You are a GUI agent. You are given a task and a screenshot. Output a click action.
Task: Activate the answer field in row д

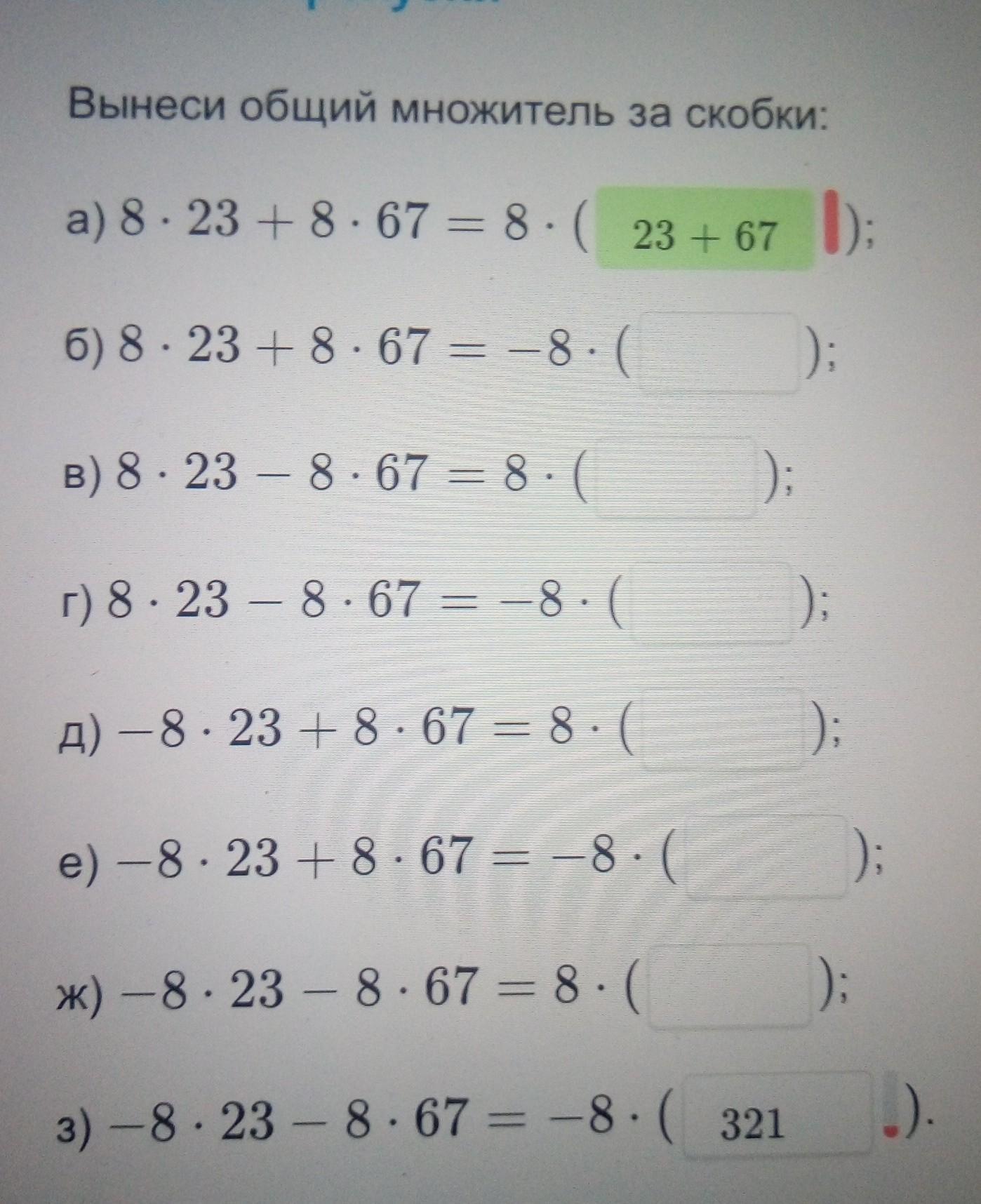coord(721,730)
